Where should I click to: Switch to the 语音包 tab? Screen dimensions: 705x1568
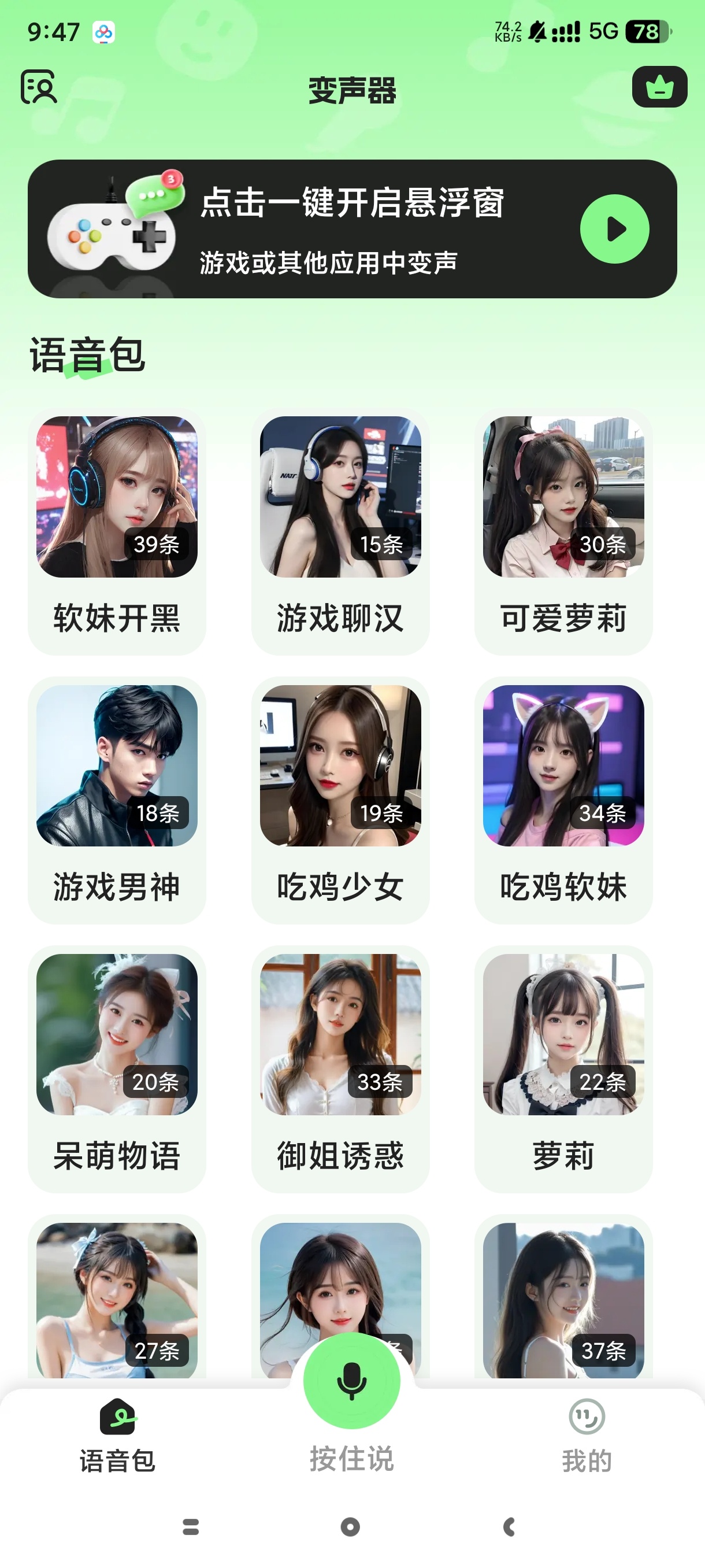point(117,1437)
